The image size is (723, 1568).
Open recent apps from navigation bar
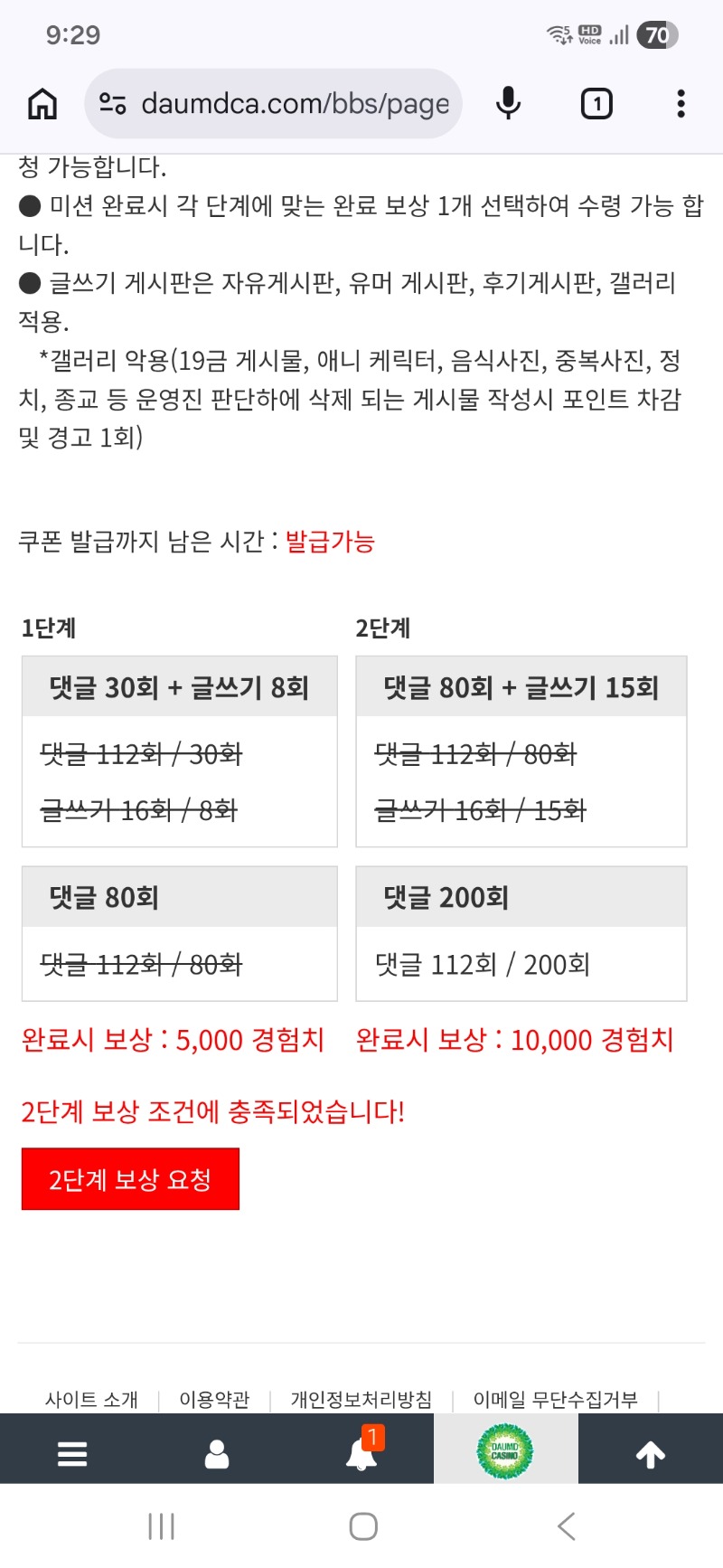(x=161, y=1526)
